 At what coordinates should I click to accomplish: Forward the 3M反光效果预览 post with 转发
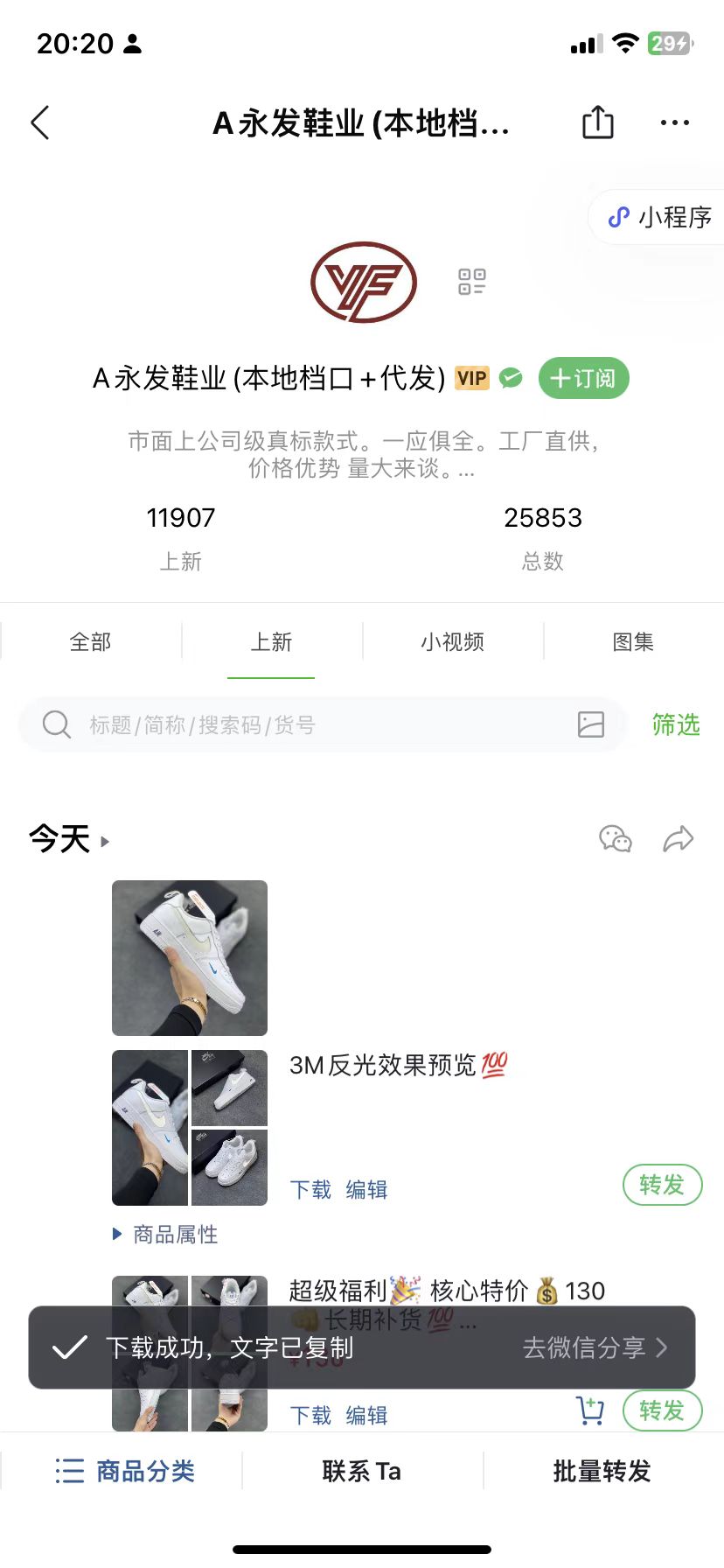(662, 1185)
